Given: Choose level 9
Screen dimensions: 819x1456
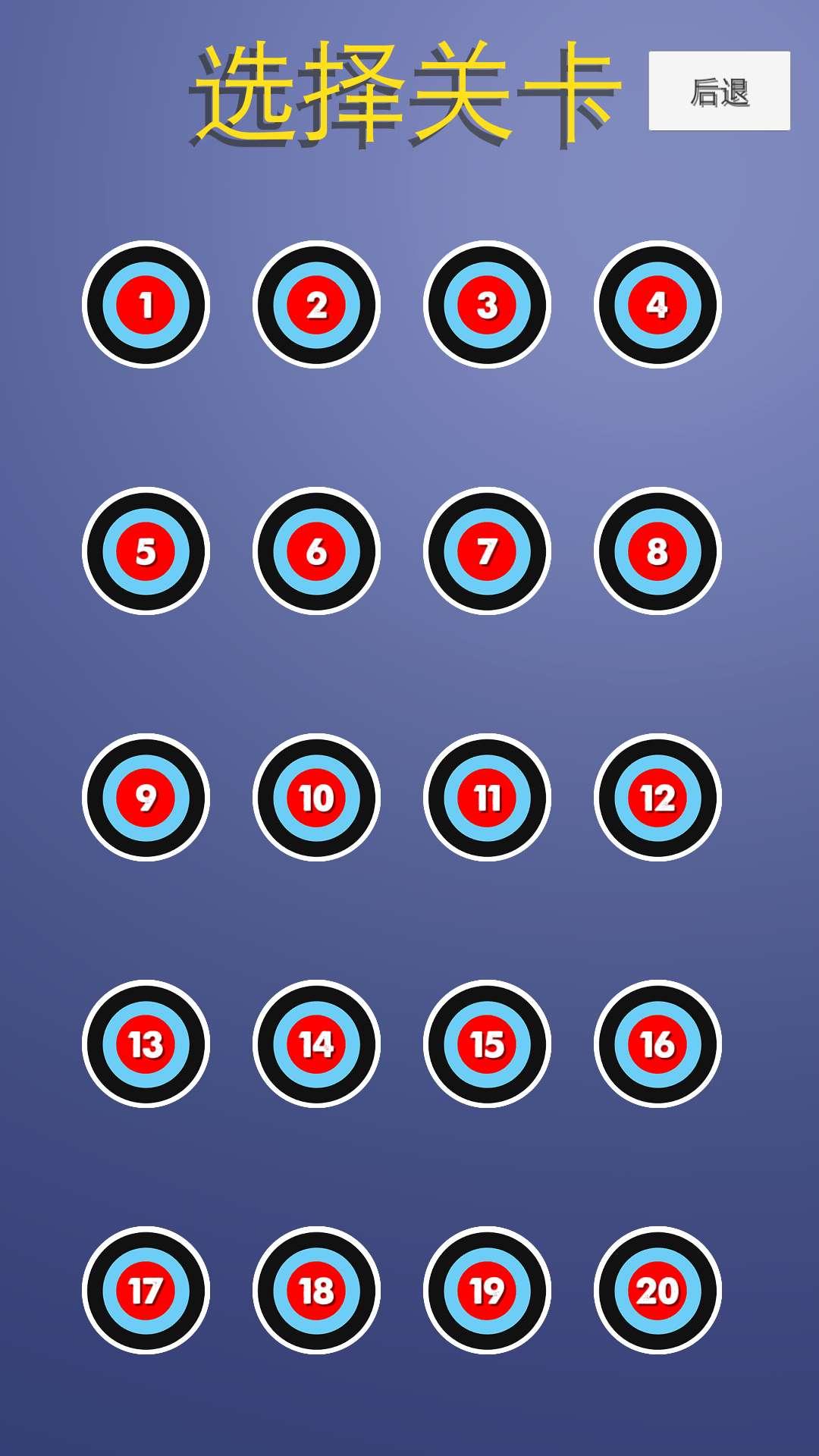Looking at the screenshot, I should click(146, 798).
